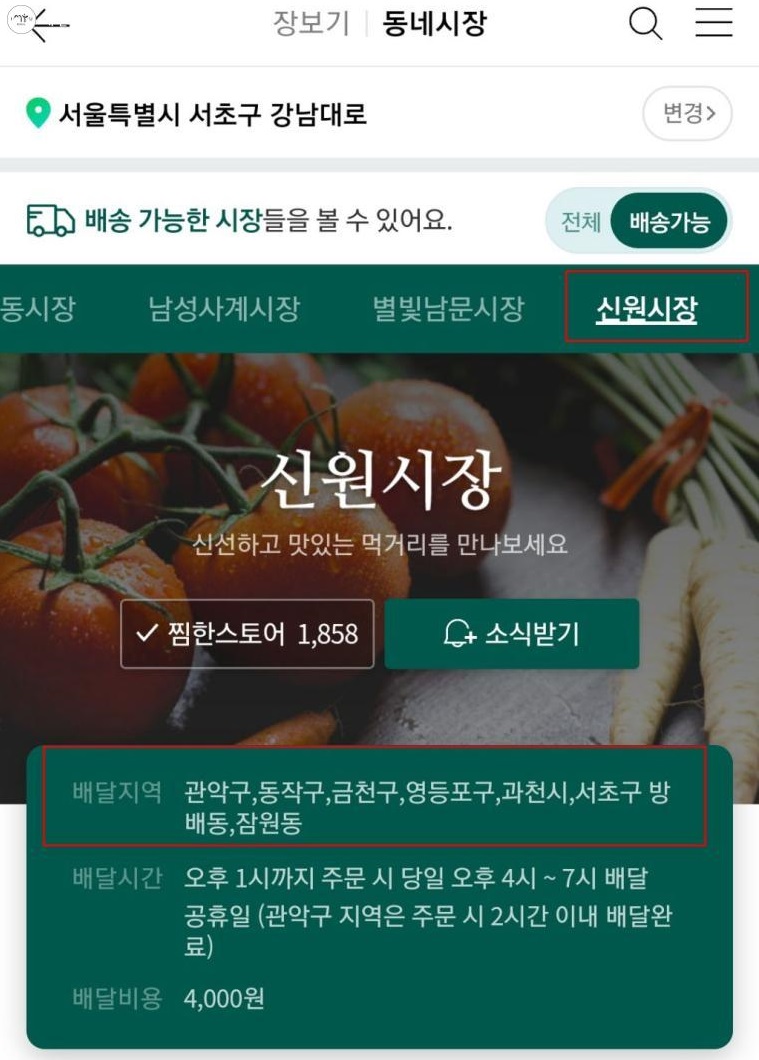The width and height of the screenshot is (759, 1060).
Task: Tap 변경 to change delivery address
Action: pyautogui.click(x=688, y=114)
